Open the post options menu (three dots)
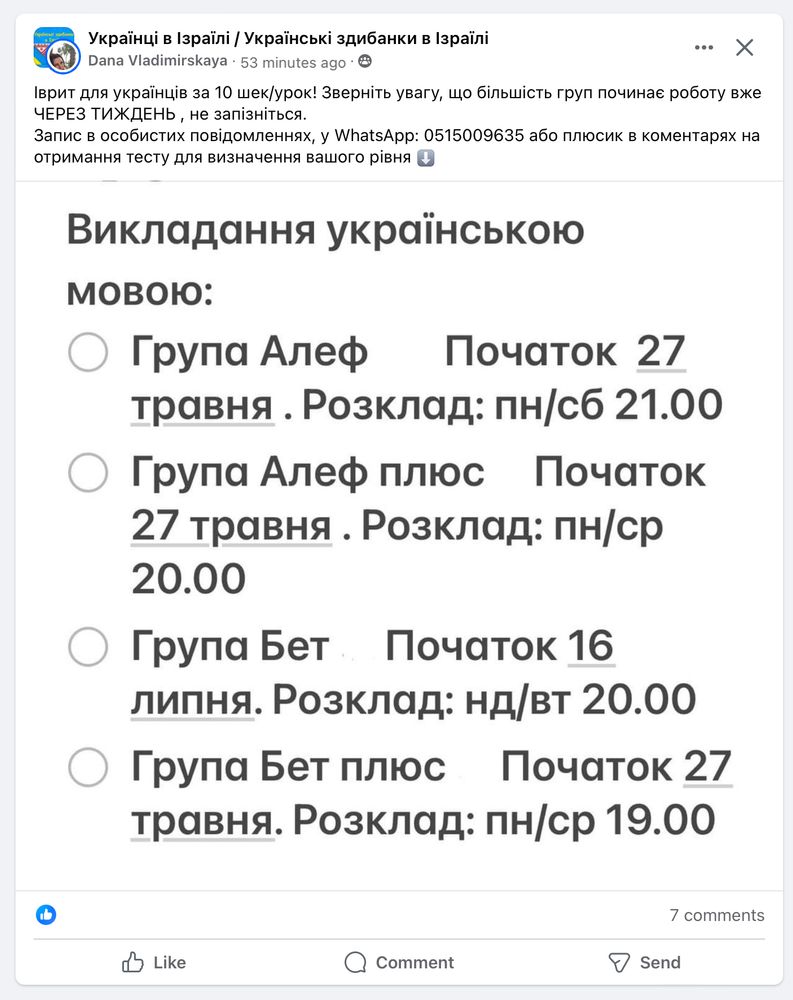 click(x=703, y=46)
